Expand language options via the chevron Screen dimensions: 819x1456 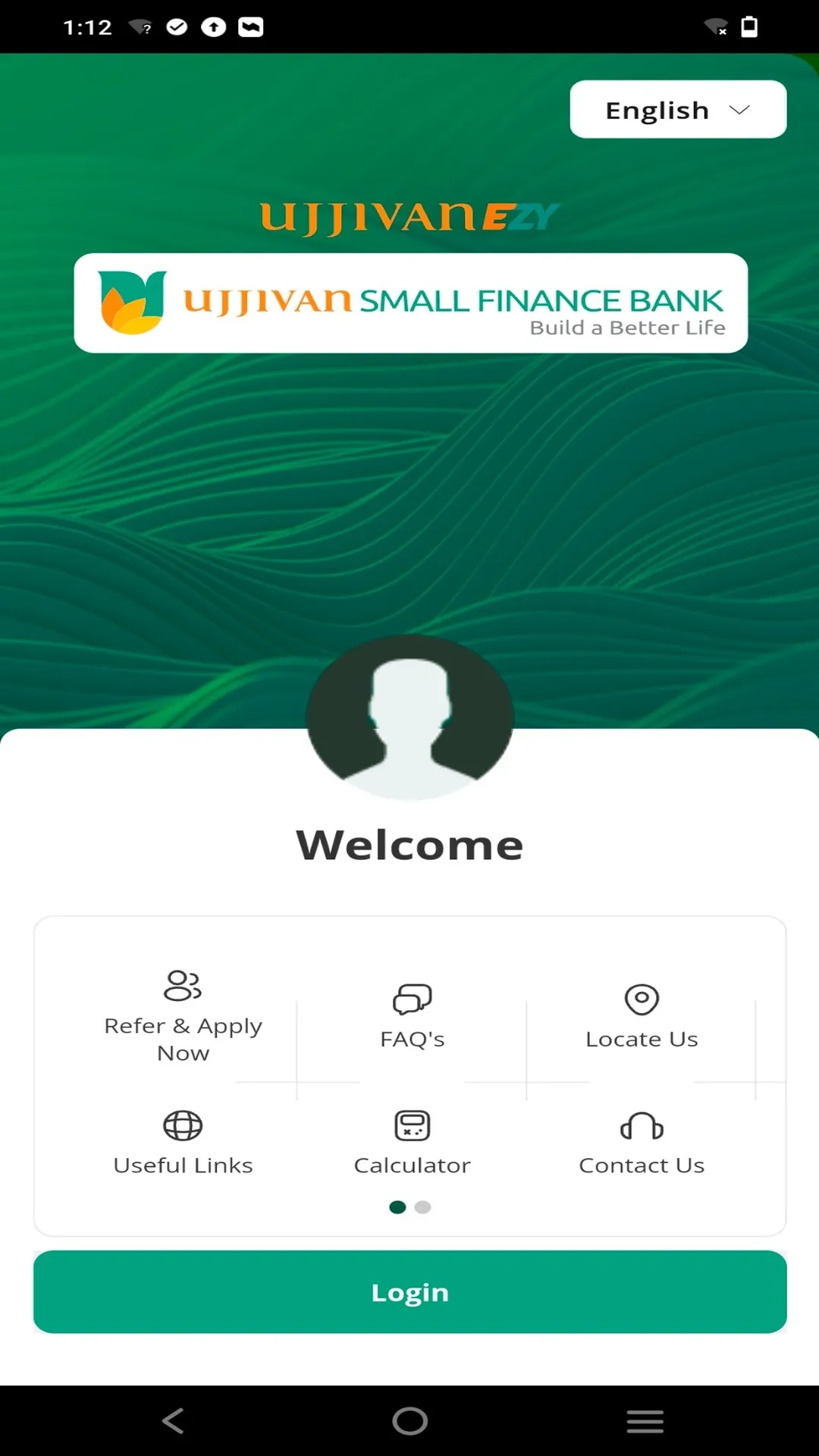(738, 109)
